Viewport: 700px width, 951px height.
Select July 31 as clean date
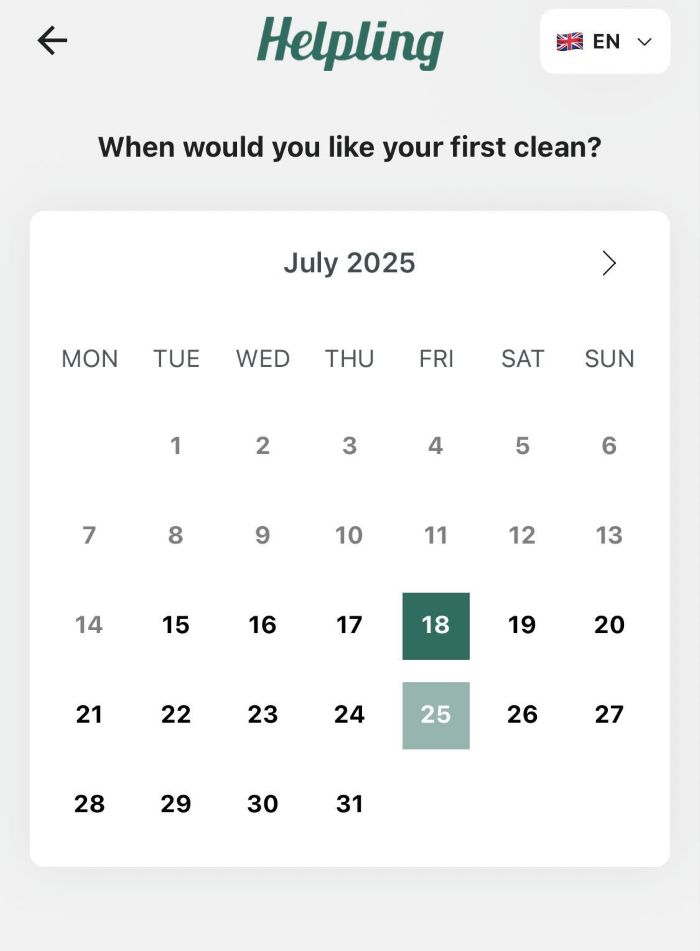point(349,804)
